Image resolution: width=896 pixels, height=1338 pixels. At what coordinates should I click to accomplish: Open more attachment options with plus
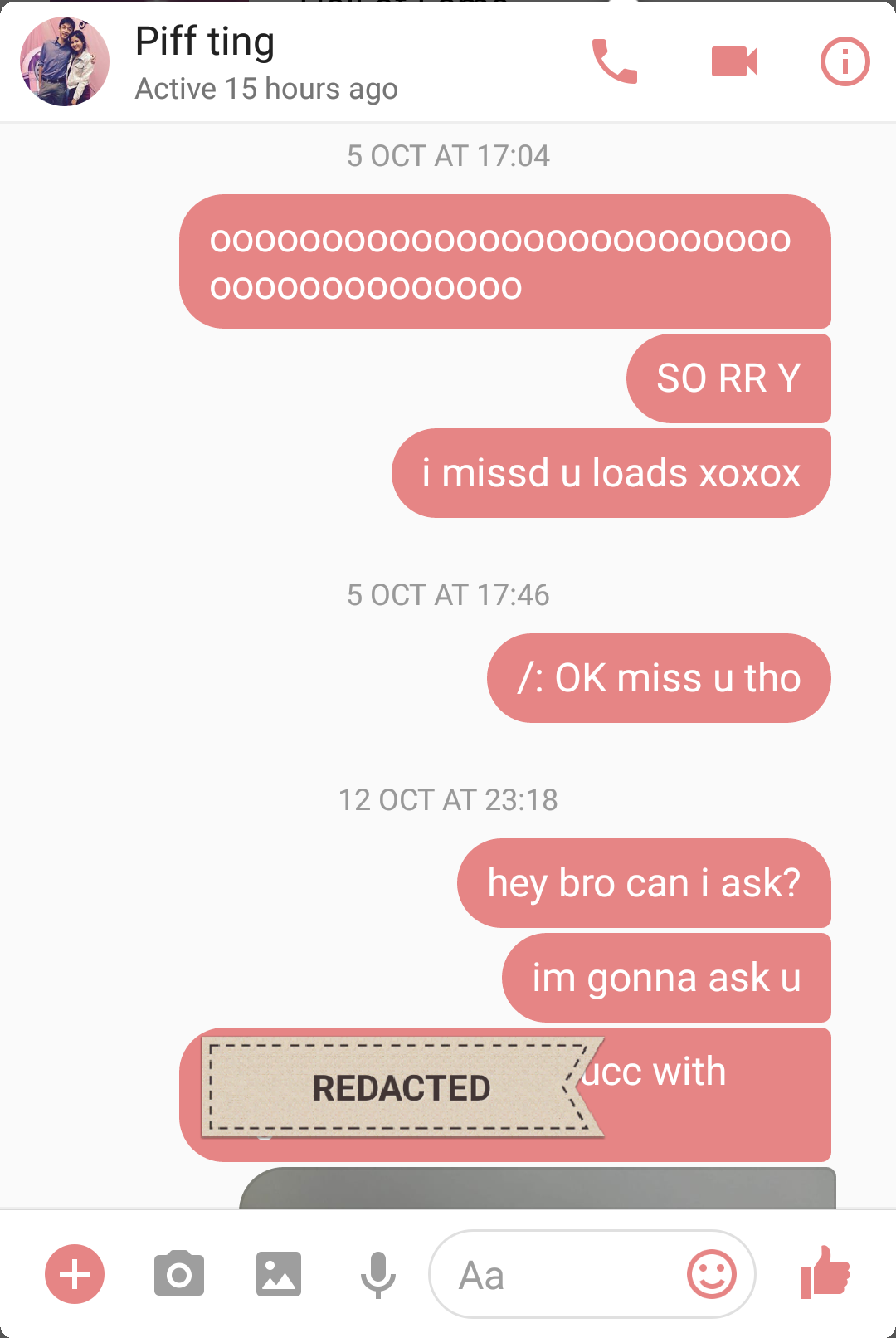(75, 1274)
